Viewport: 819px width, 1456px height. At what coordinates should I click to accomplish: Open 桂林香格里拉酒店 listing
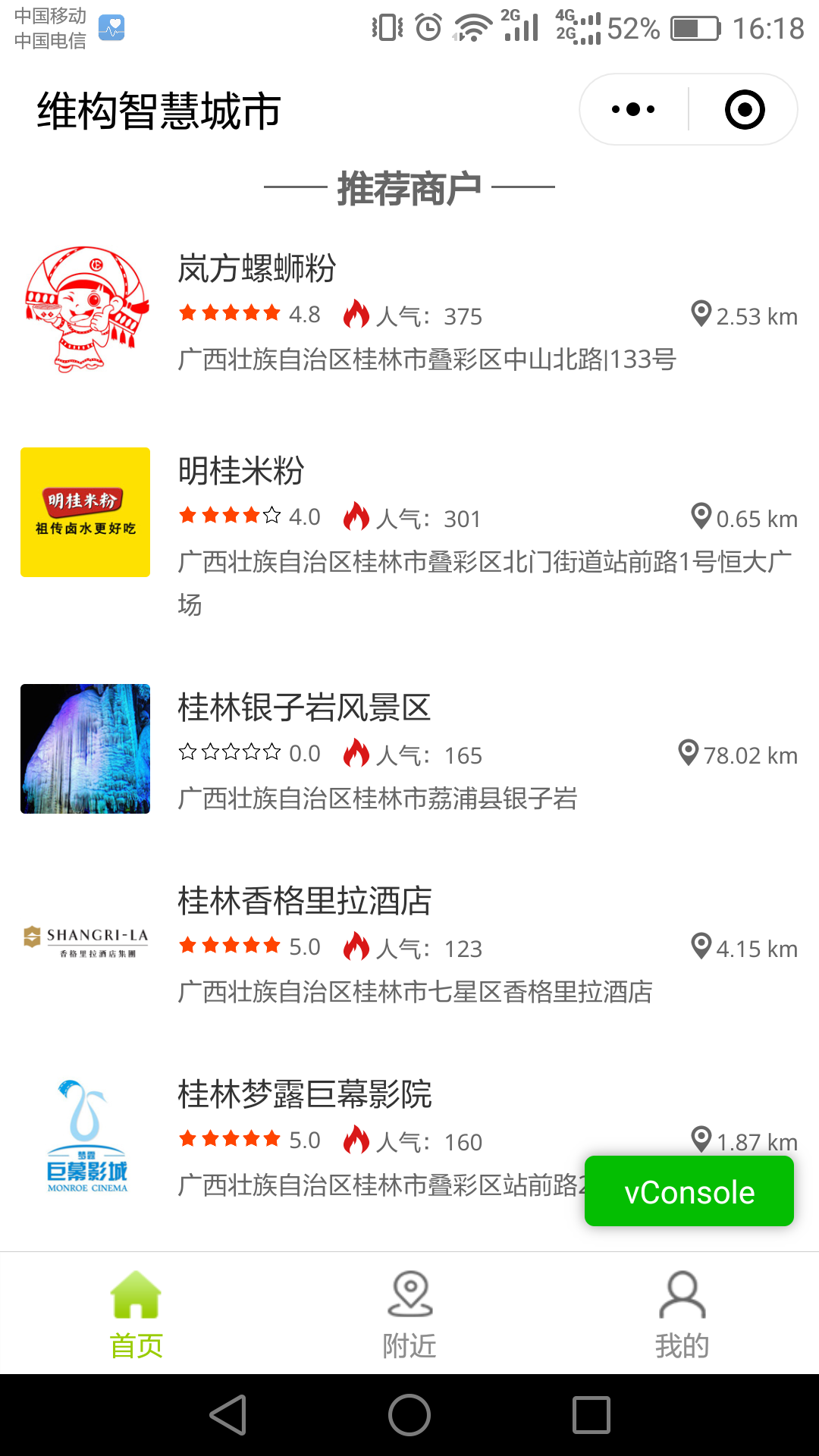pyautogui.click(x=409, y=944)
